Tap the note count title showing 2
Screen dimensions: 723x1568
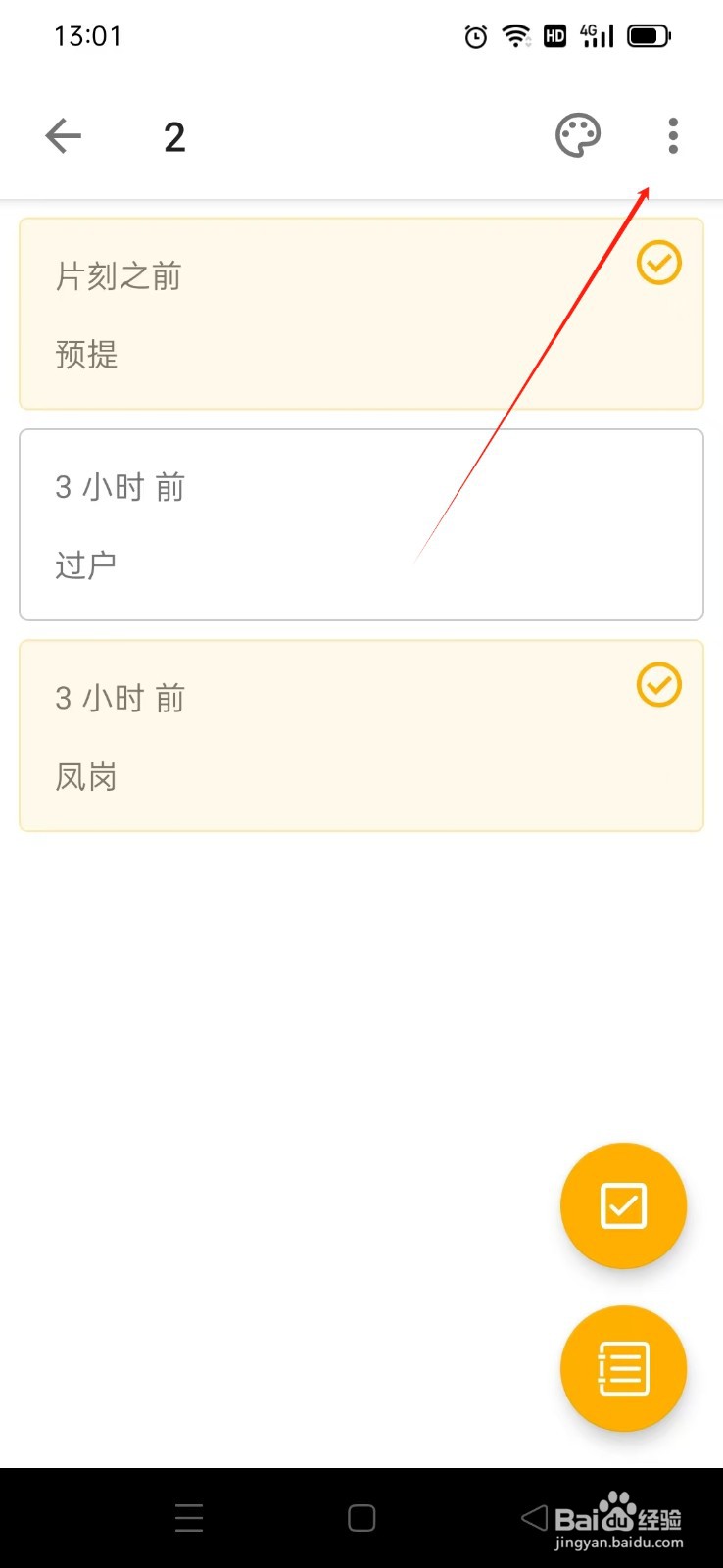(174, 135)
